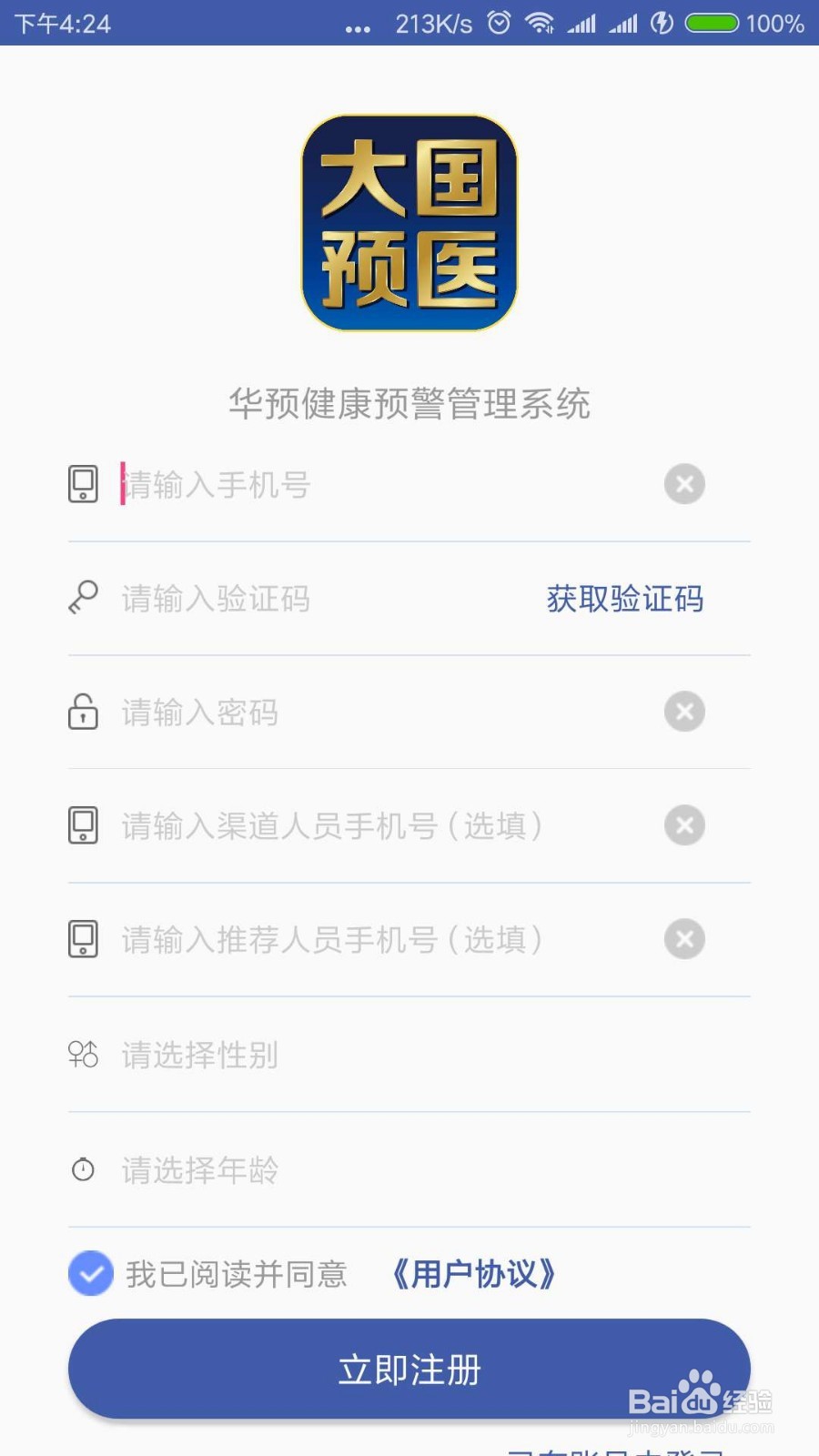The height and width of the screenshot is (1456, 819).
Task: Tap the 大国预医 app logo
Action: (409, 221)
